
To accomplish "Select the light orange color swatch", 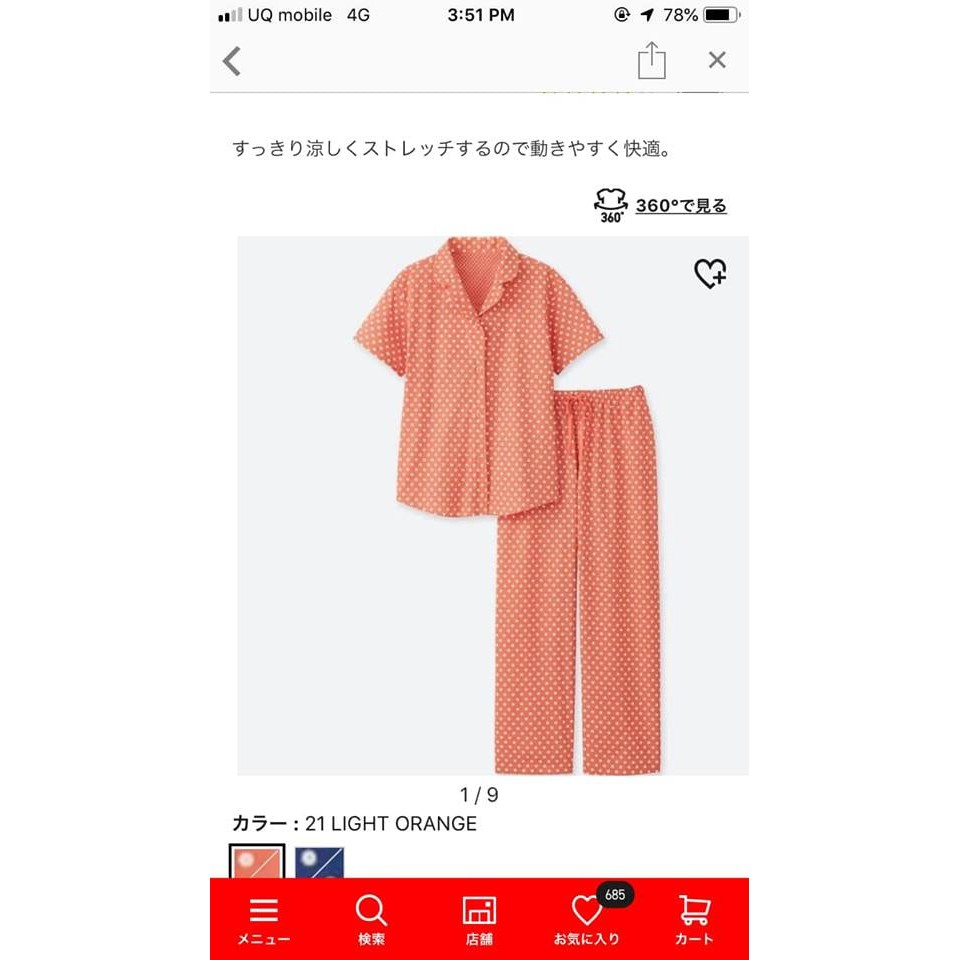I will pyautogui.click(x=257, y=862).
